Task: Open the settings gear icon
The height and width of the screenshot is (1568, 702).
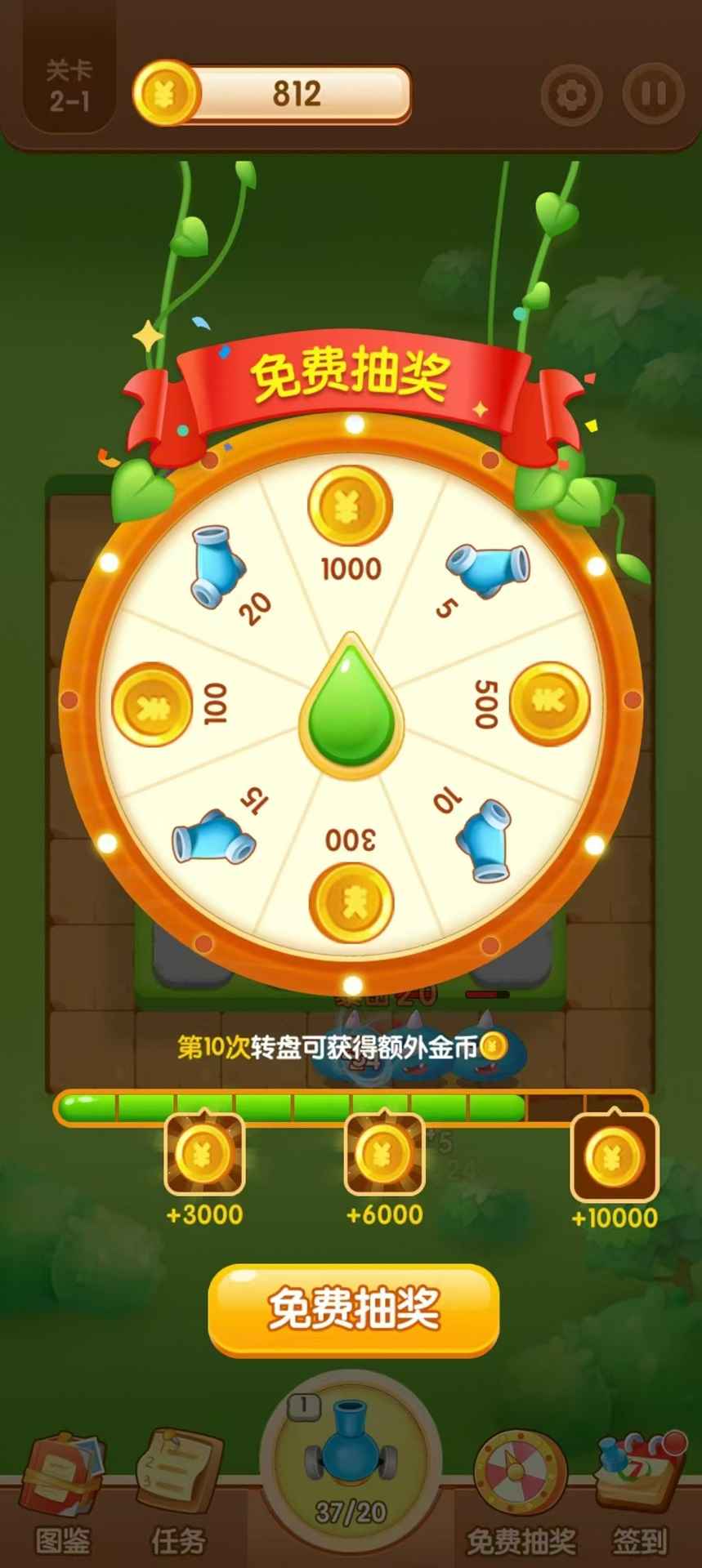Action: [574, 94]
